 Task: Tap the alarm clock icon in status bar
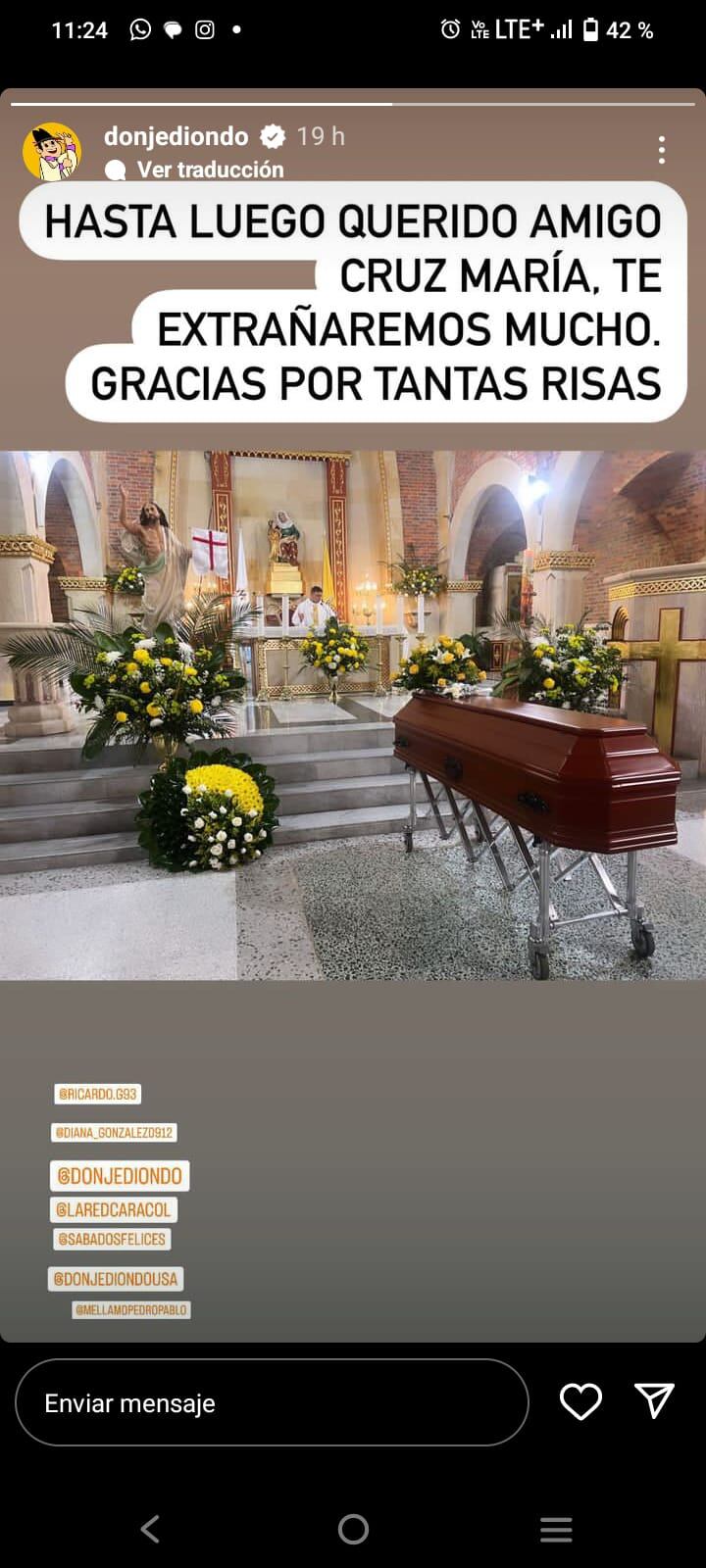coord(449,30)
